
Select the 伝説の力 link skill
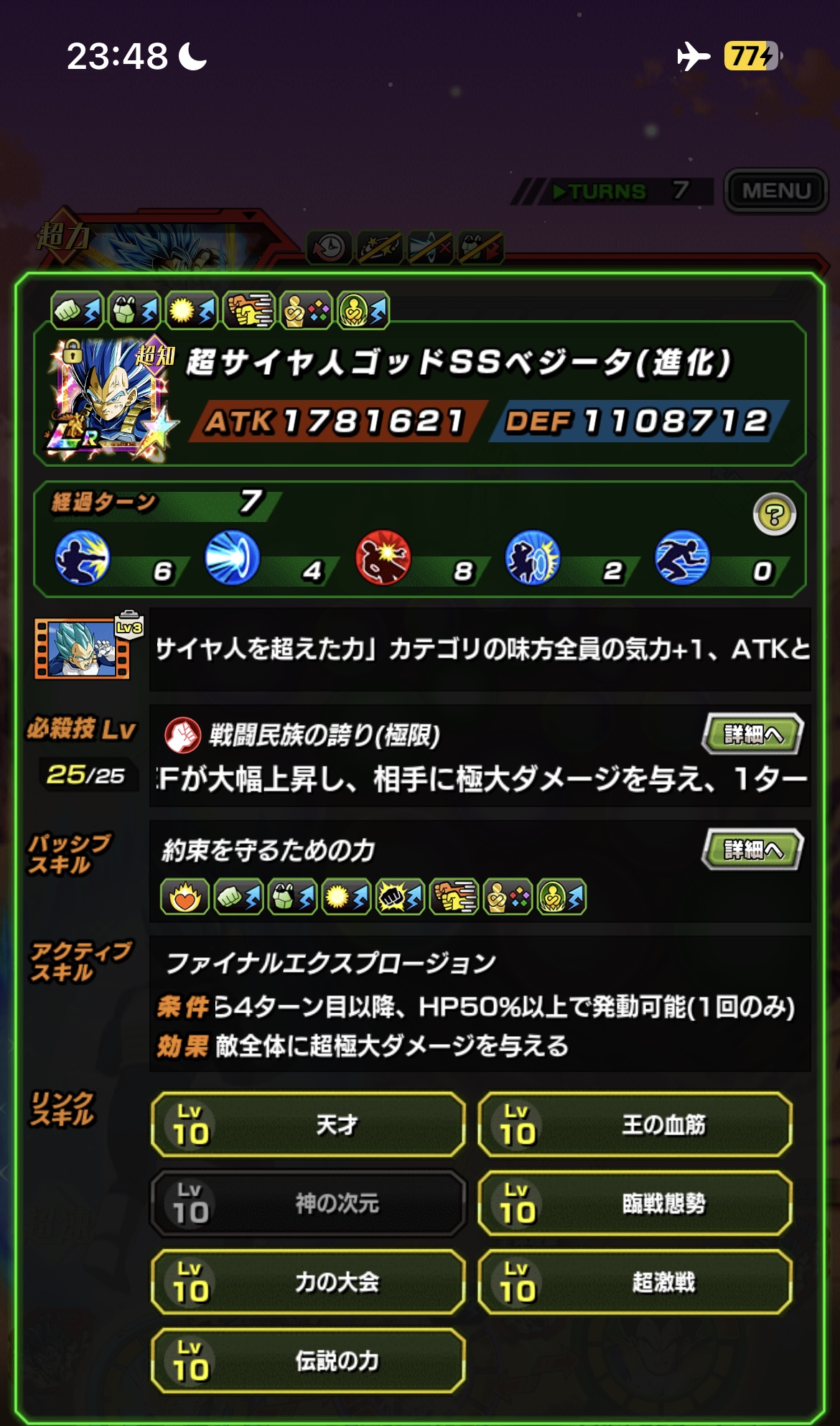click(x=308, y=1361)
